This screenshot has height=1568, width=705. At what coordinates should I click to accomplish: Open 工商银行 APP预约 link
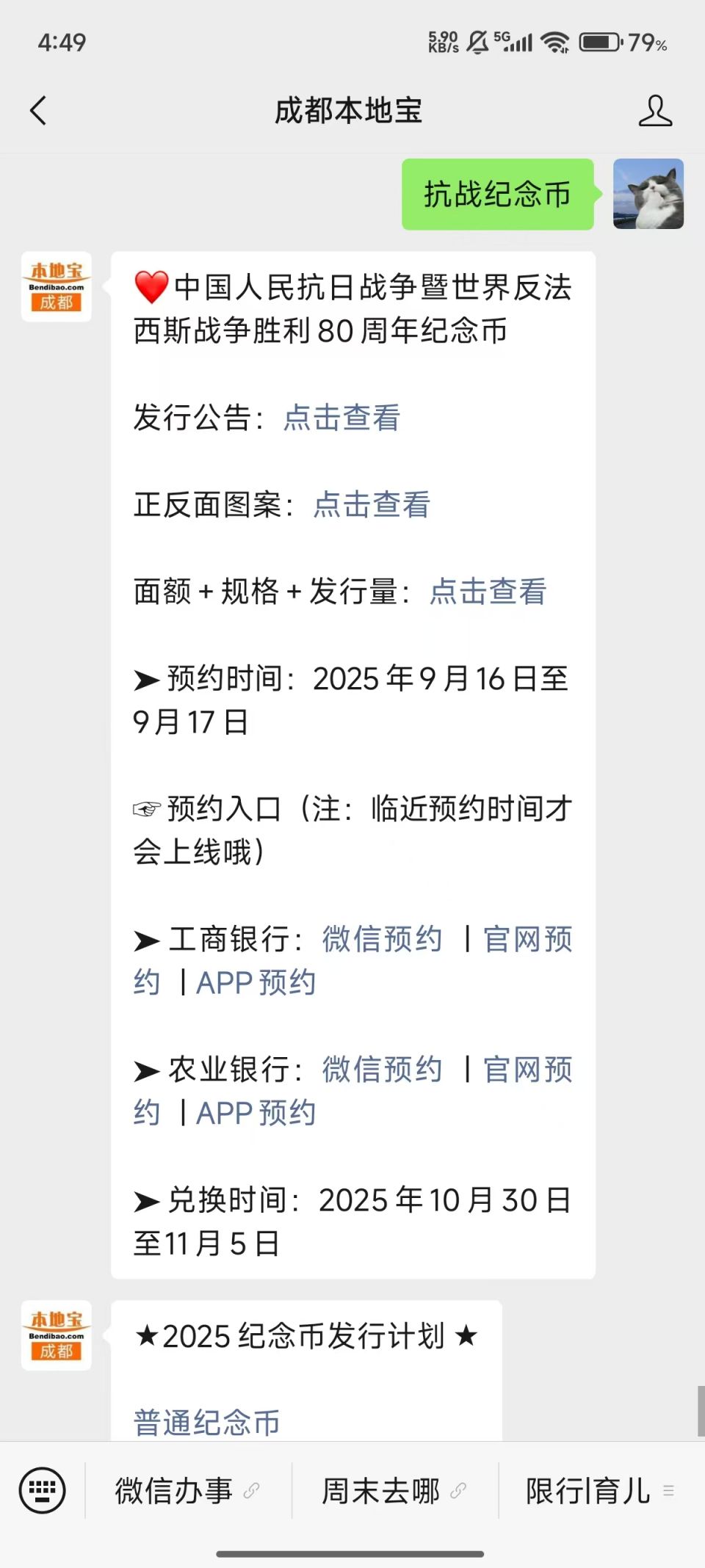pyautogui.click(x=256, y=983)
